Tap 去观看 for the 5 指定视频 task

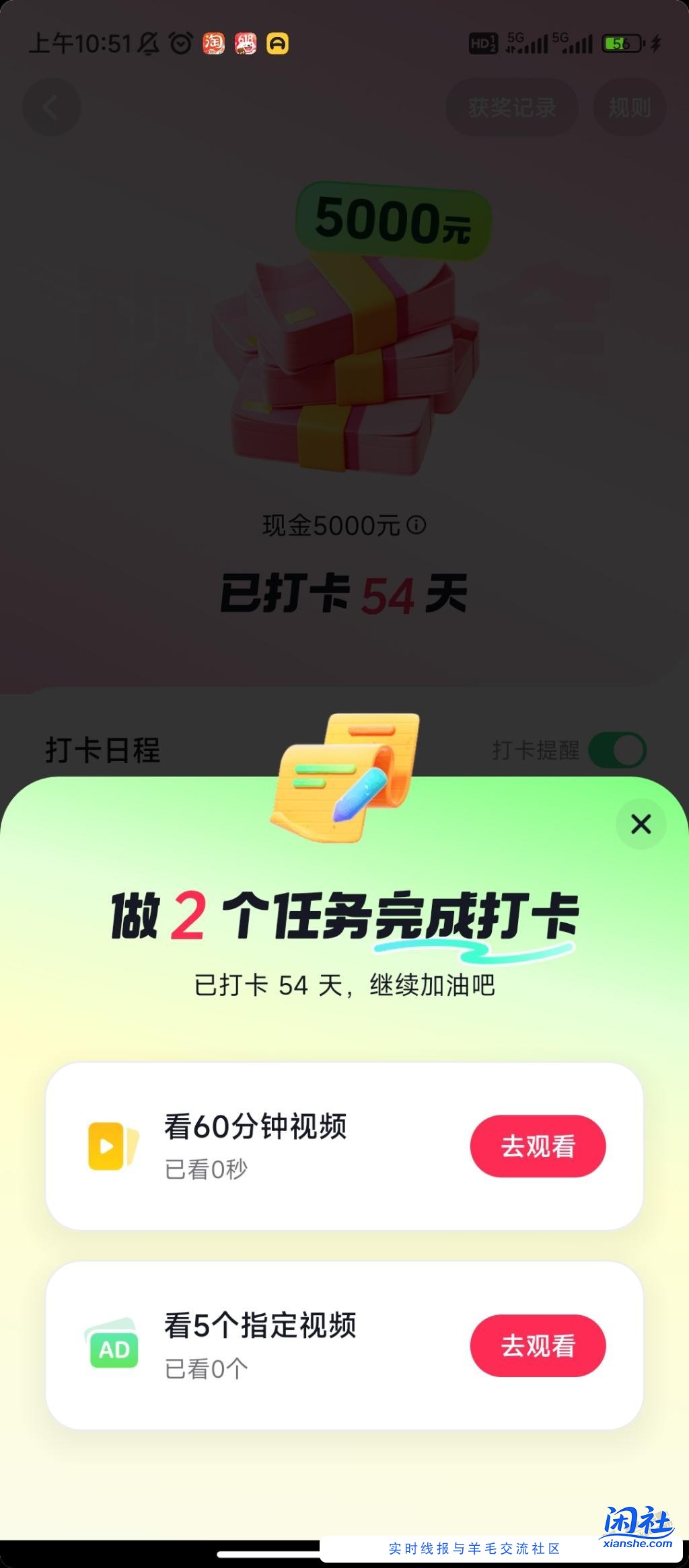(x=537, y=1345)
